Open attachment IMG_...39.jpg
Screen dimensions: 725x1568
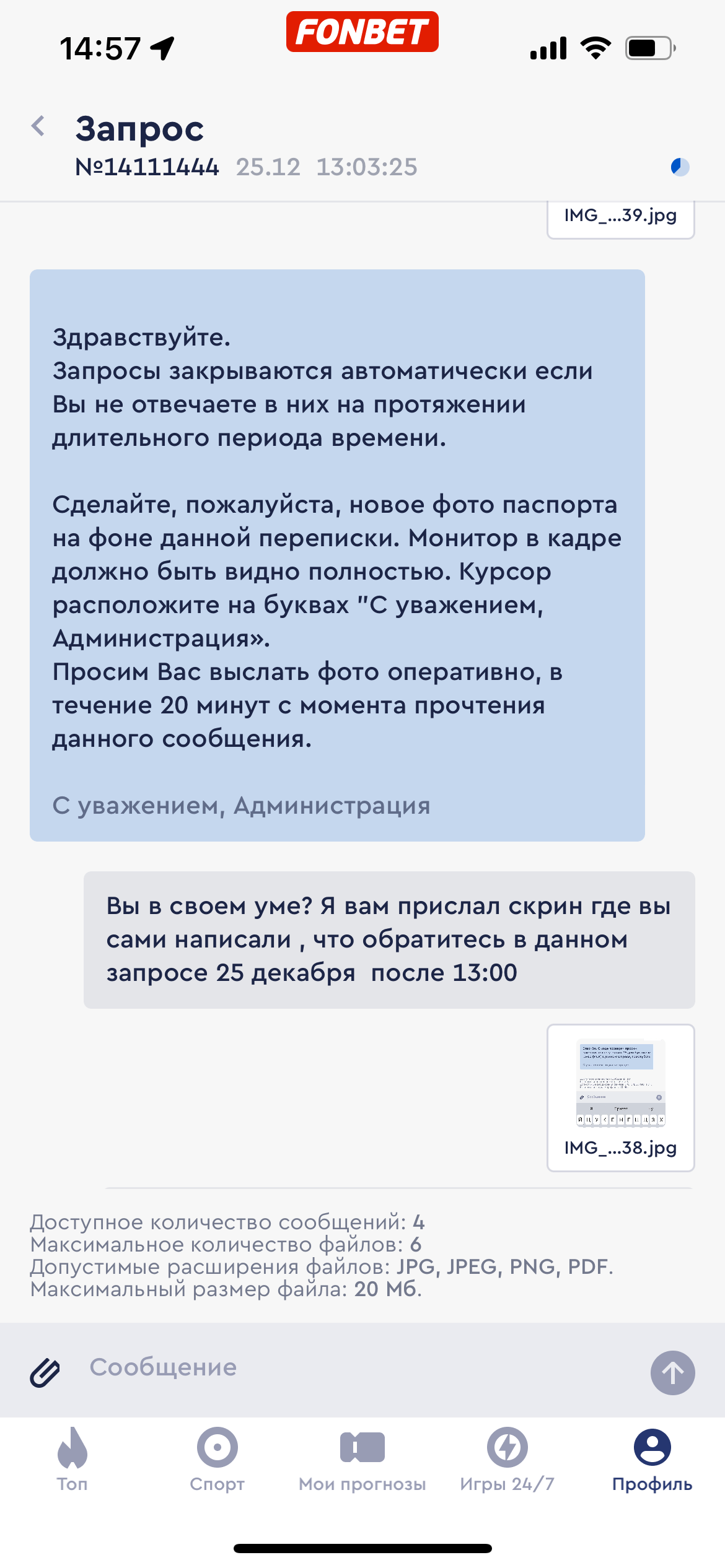(620, 218)
